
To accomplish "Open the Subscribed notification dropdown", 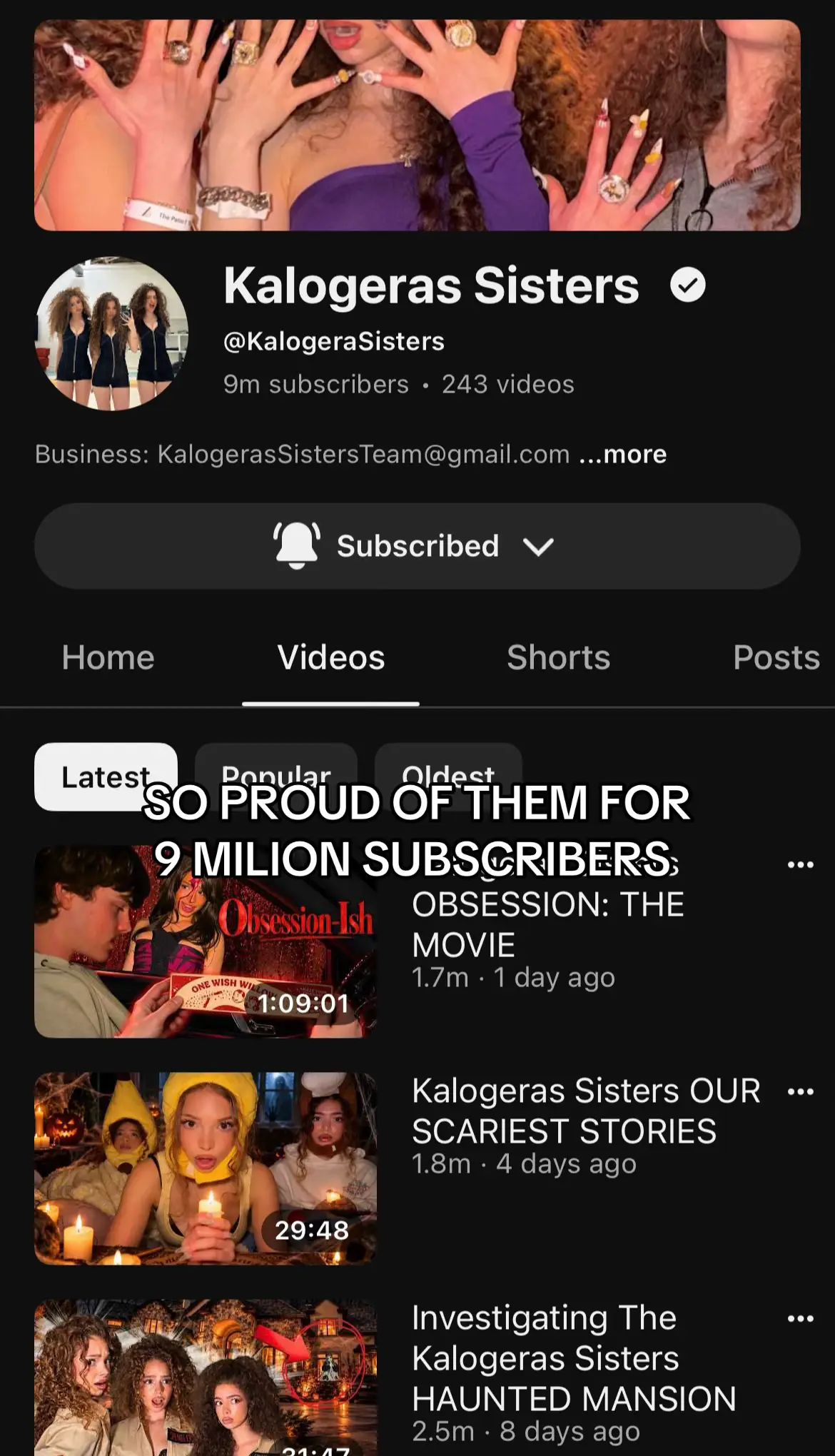I will tap(417, 546).
